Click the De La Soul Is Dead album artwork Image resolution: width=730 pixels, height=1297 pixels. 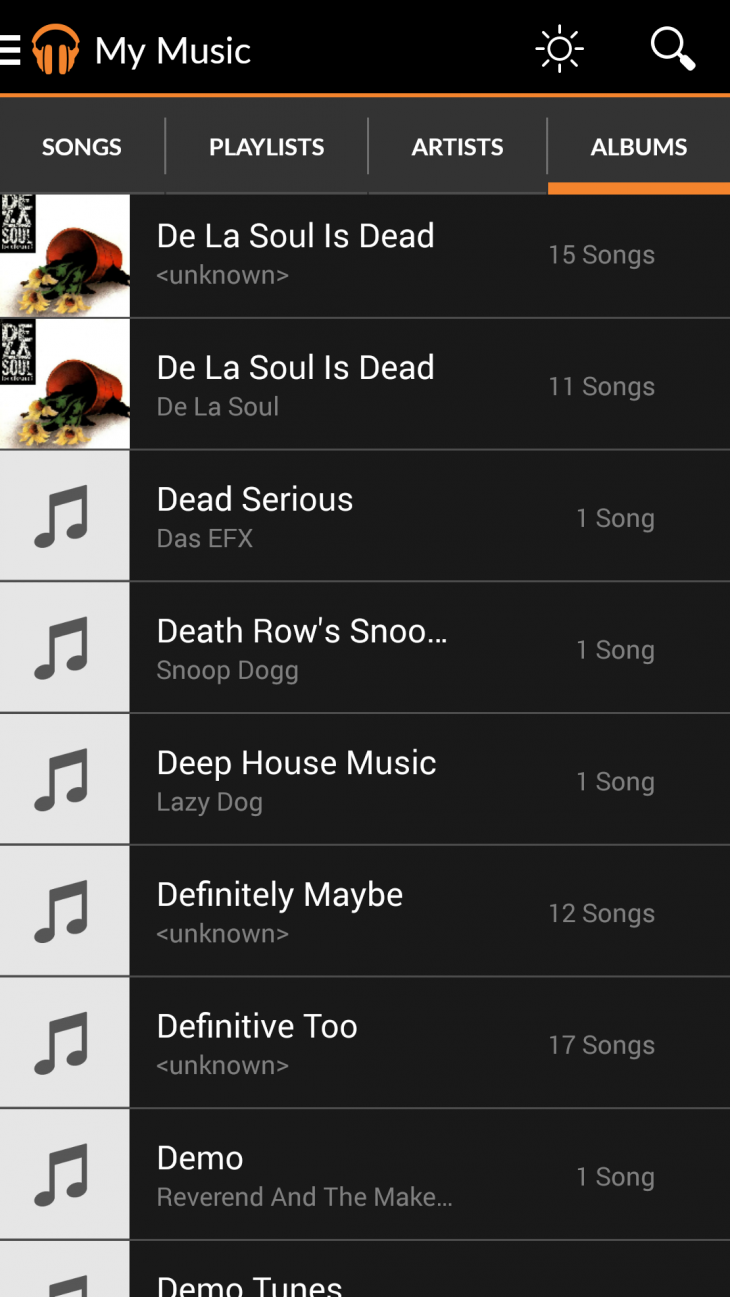point(64,254)
